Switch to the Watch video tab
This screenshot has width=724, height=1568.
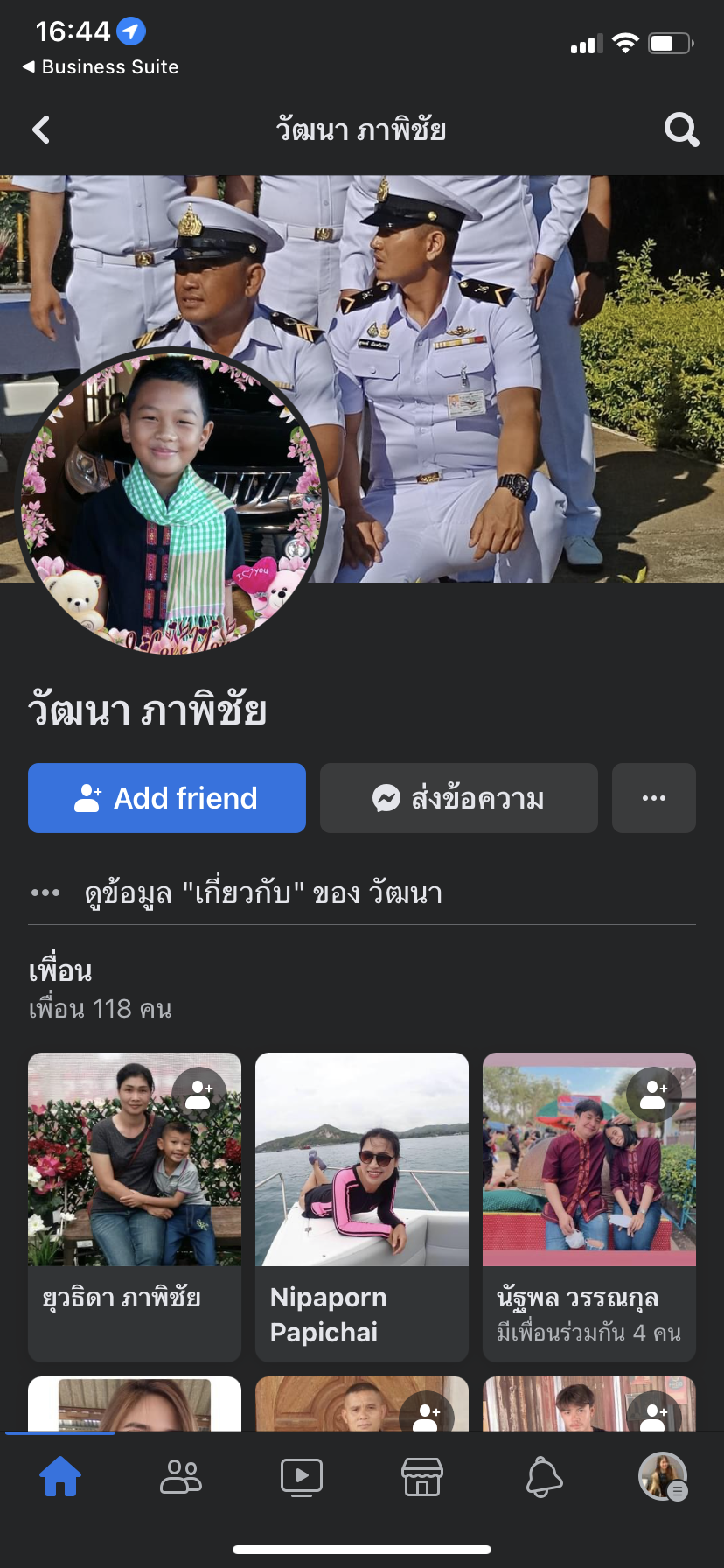[x=302, y=1477]
